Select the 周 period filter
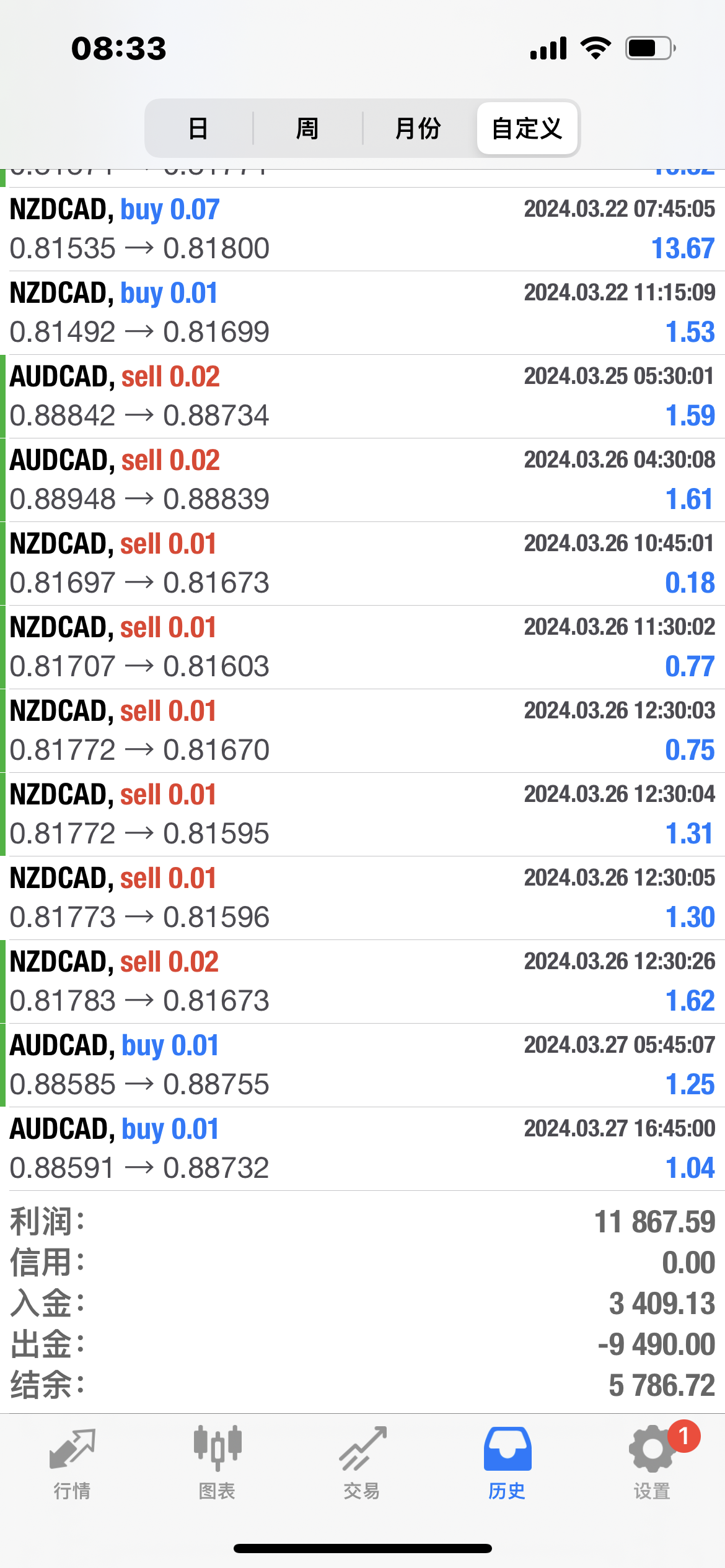Viewport: 725px width, 1568px height. [307, 129]
